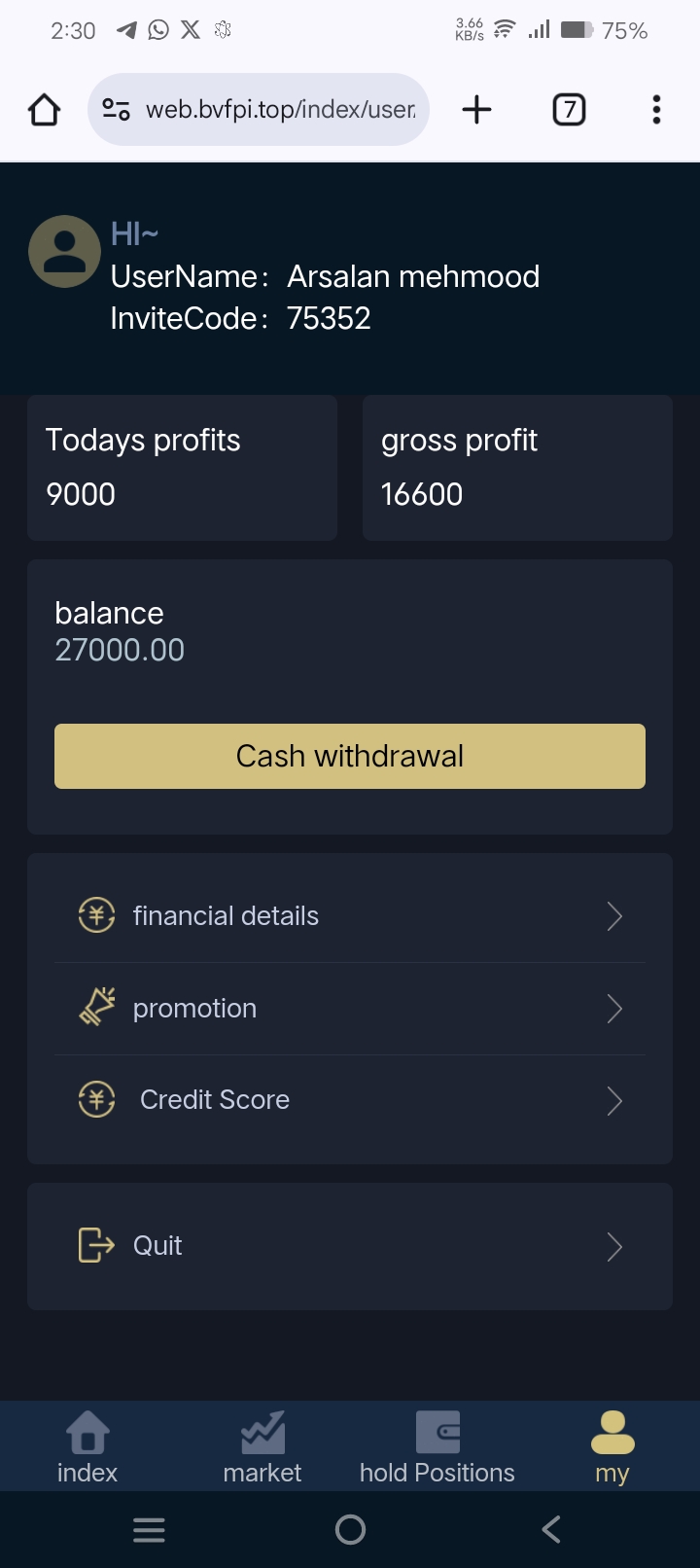Go back using the system back button
Screen dimensions: 700x1568
(x=550, y=1530)
